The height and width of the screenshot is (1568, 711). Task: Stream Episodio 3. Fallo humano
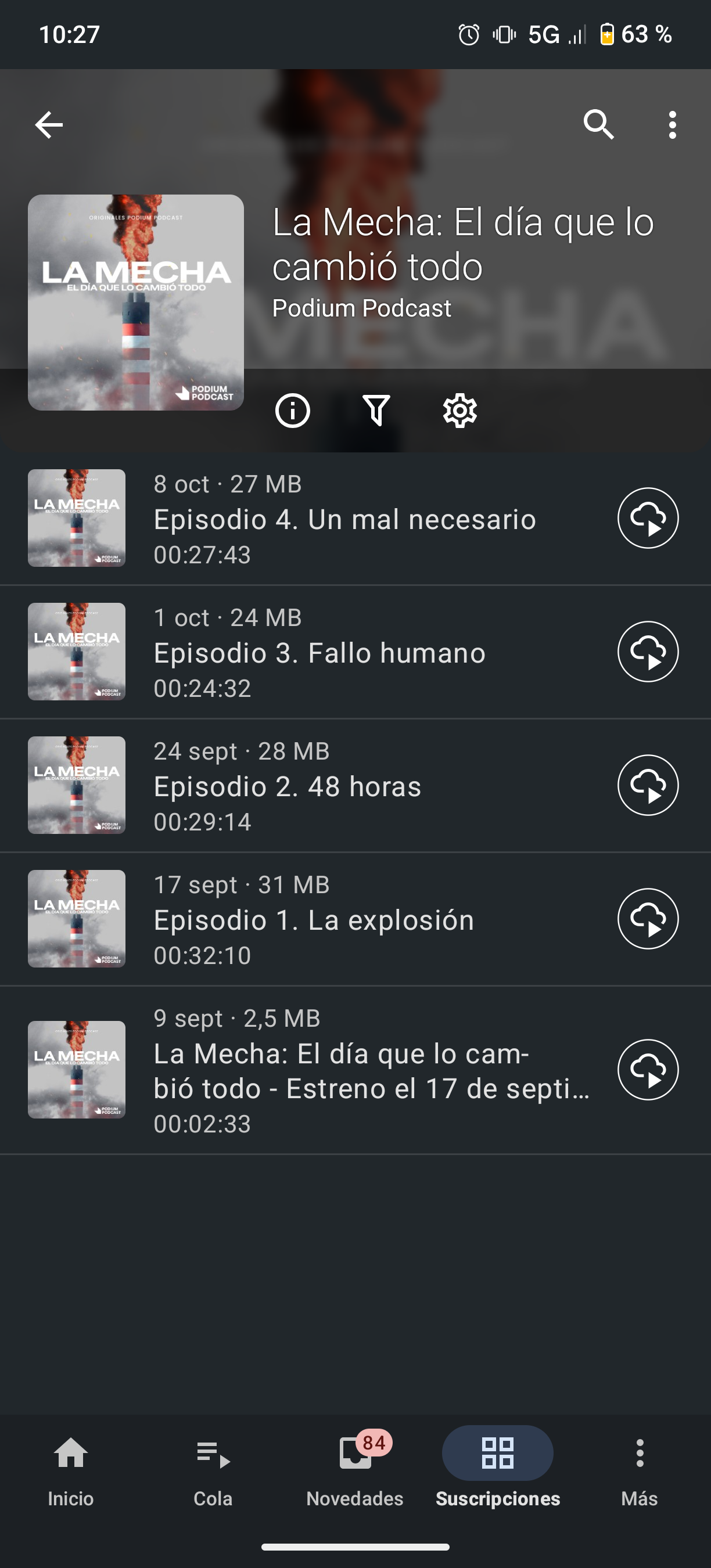(648, 652)
